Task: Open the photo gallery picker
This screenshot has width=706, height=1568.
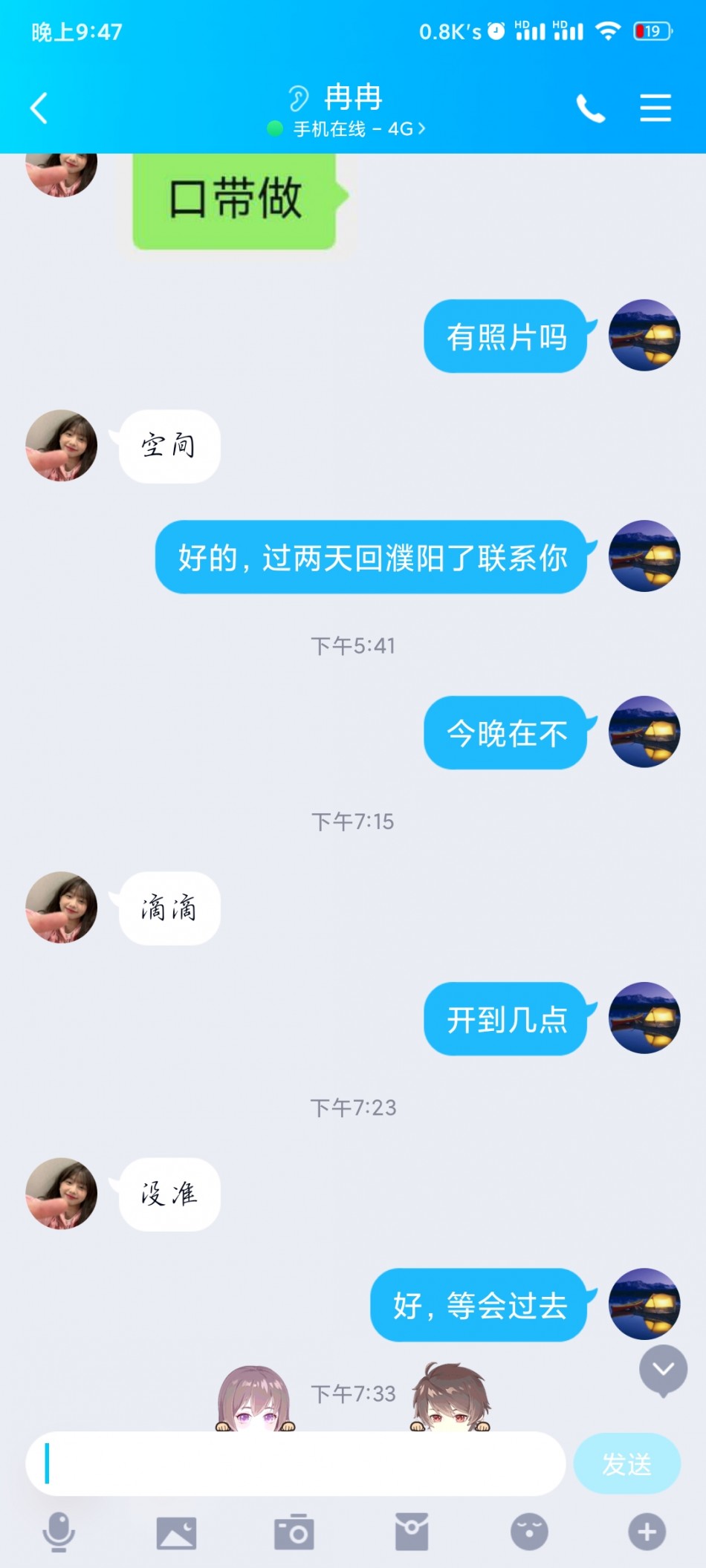Action: pos(176,1532)
